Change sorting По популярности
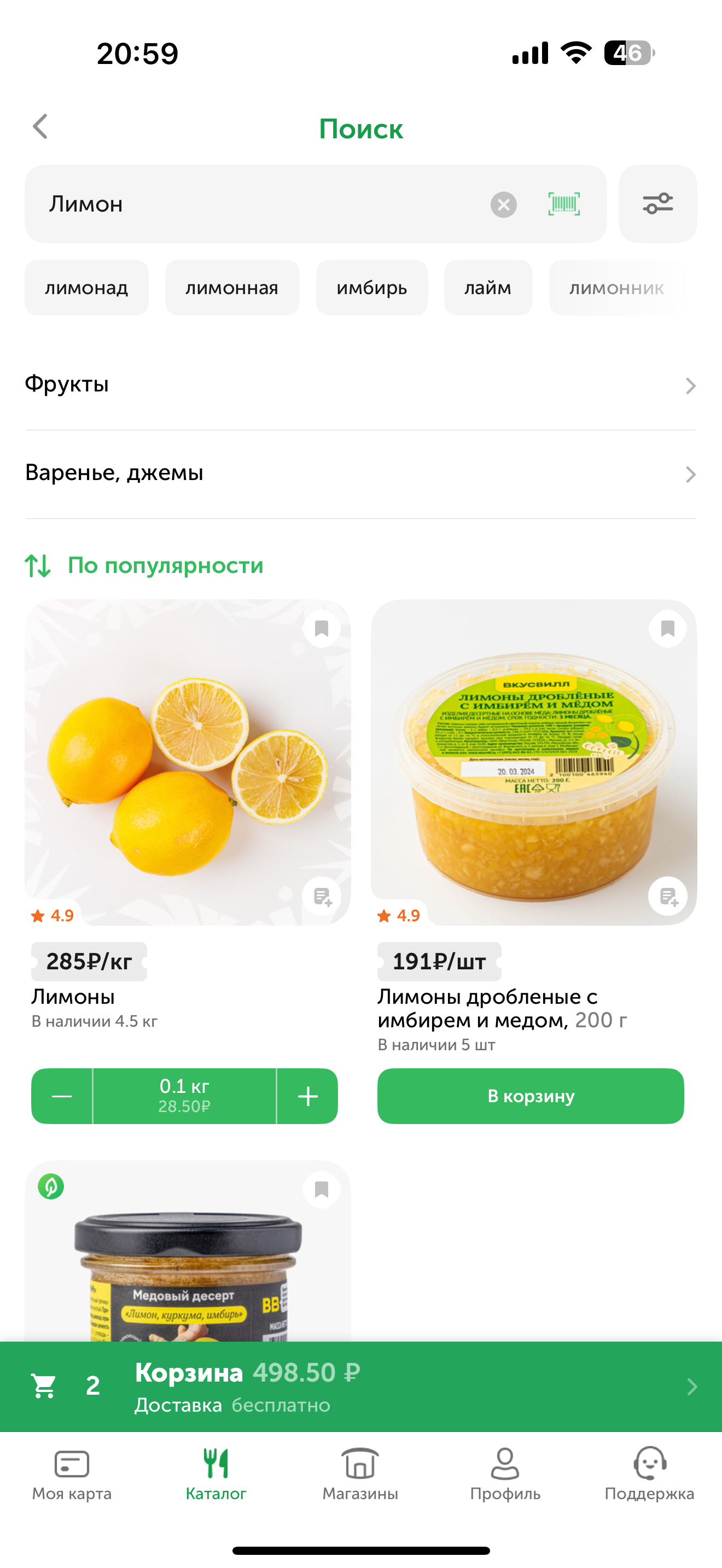 (x=145, y=565)
